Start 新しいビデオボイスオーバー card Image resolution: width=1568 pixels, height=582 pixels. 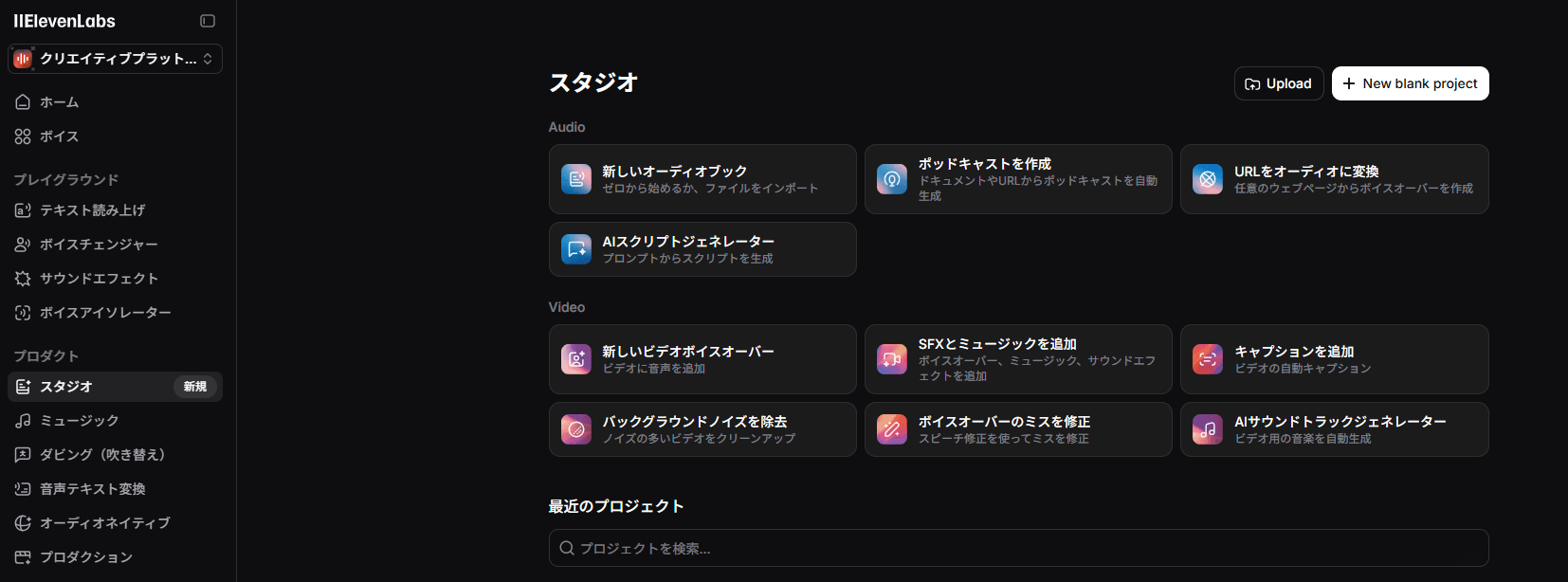point(702,359)
